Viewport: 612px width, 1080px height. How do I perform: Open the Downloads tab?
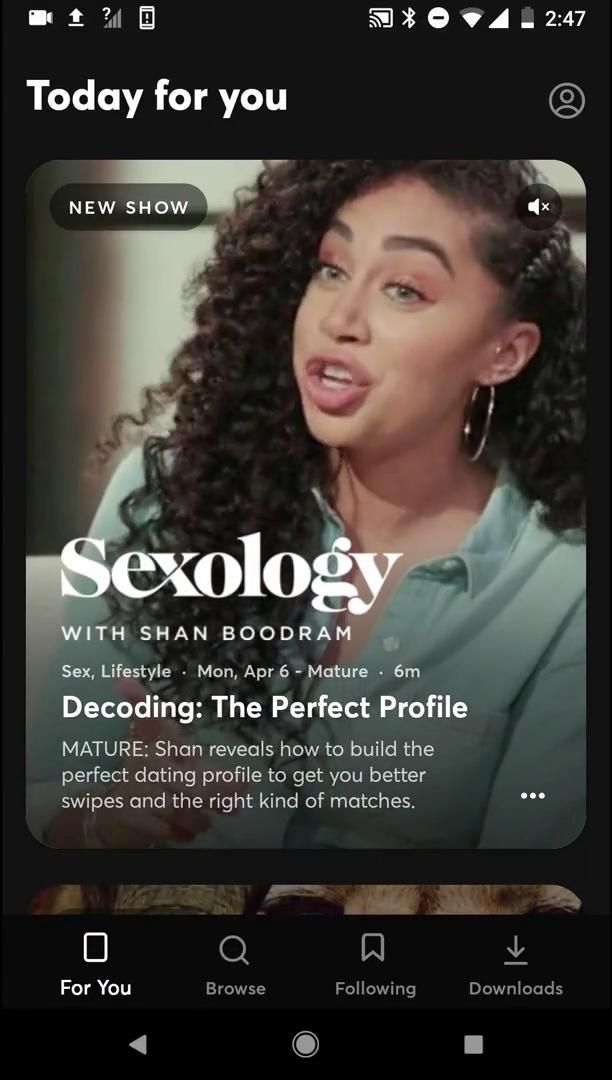click(515, 965)
